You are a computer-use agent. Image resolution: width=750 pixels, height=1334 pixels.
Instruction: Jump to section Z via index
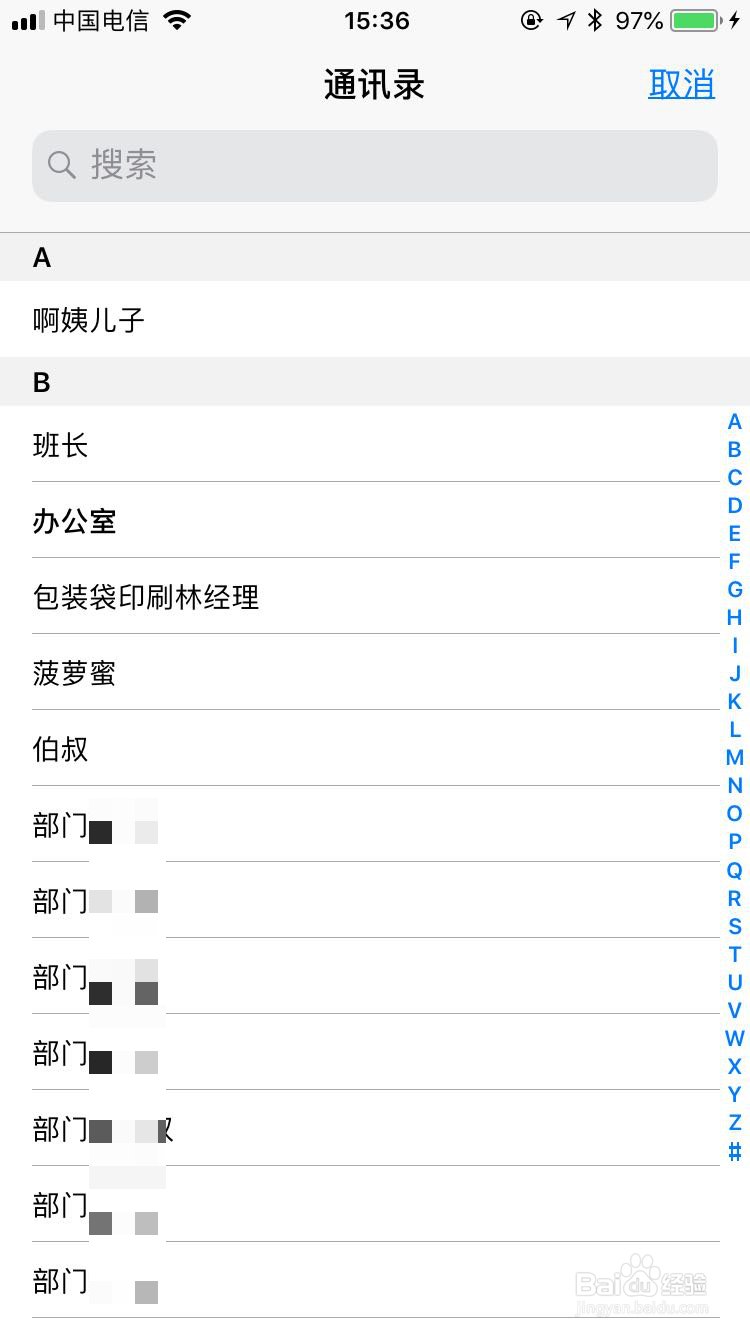[733, 1123]
